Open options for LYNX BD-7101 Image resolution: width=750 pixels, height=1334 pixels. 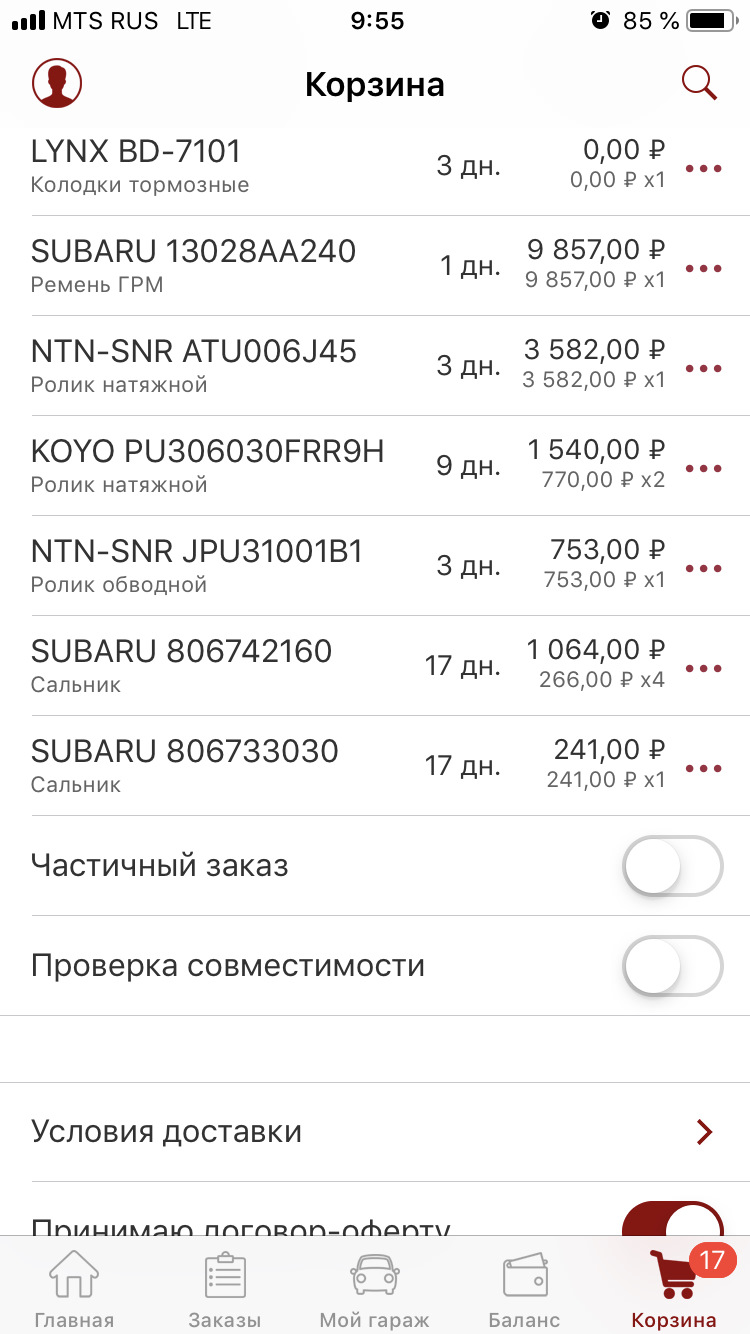(704, 168)
